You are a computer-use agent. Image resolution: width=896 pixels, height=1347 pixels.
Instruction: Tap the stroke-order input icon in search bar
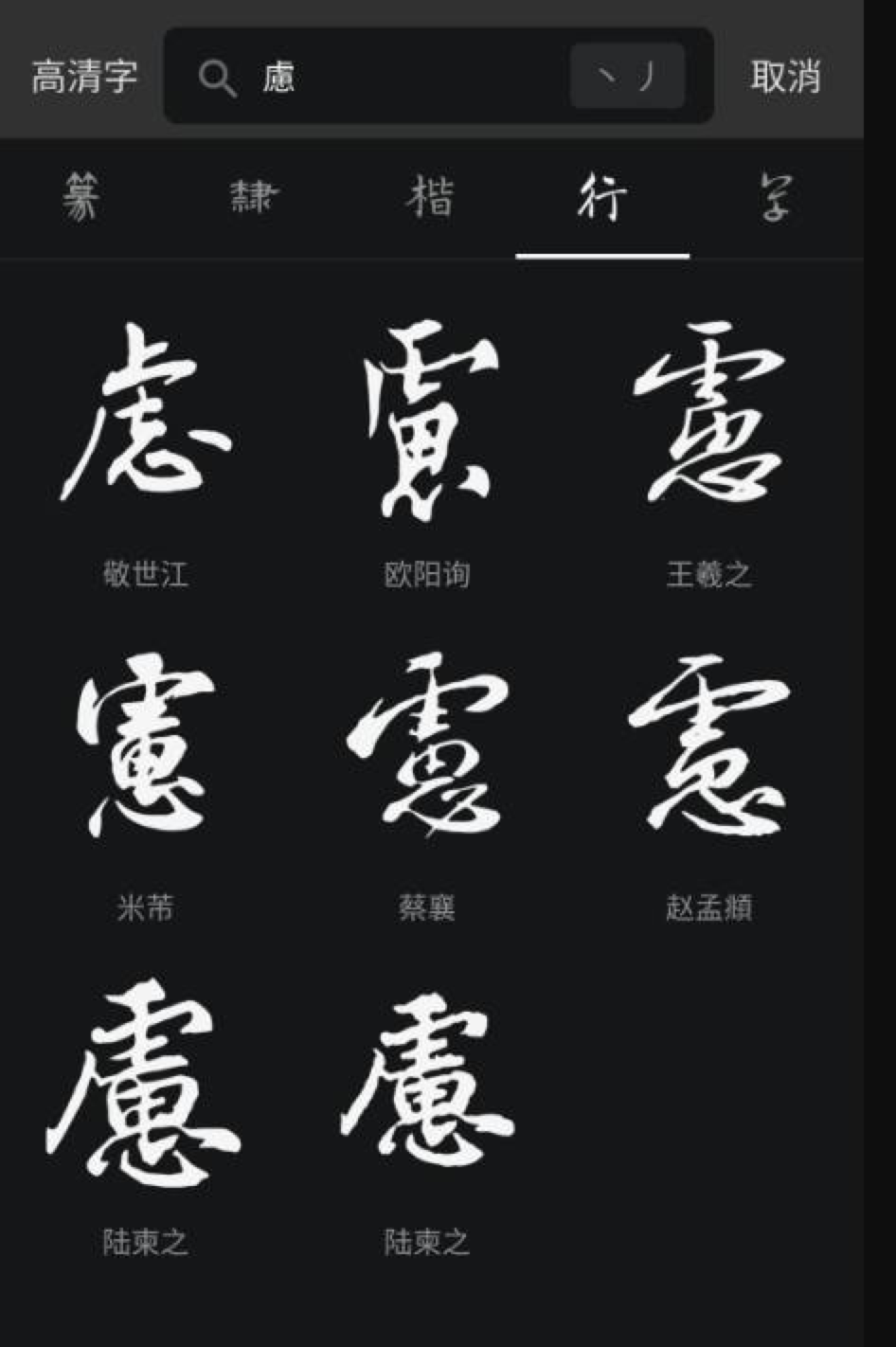tap(627, 78)
